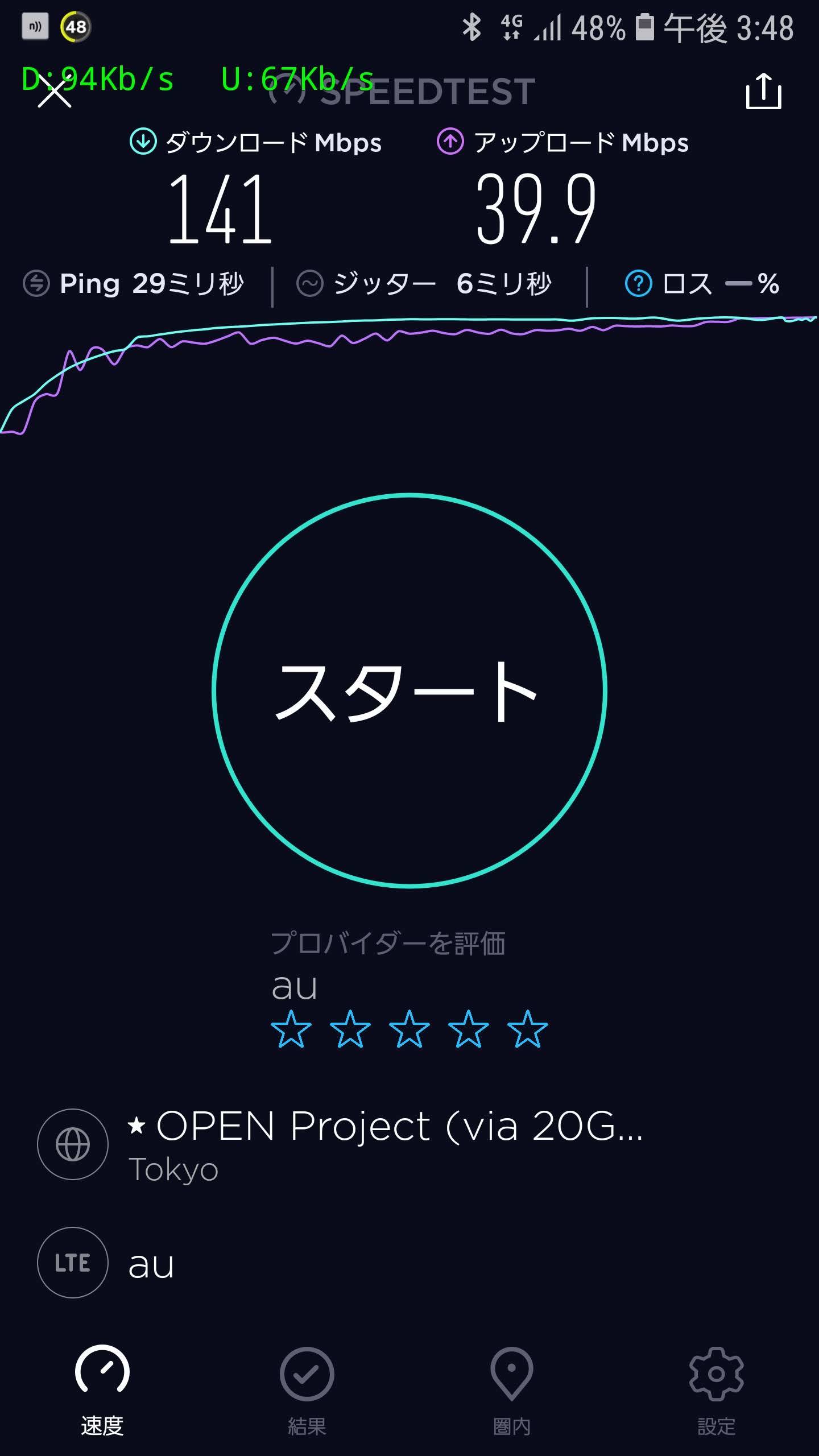The image size is (819, 1456).
Task: Share the speed test result
Action: click(763, 91)
